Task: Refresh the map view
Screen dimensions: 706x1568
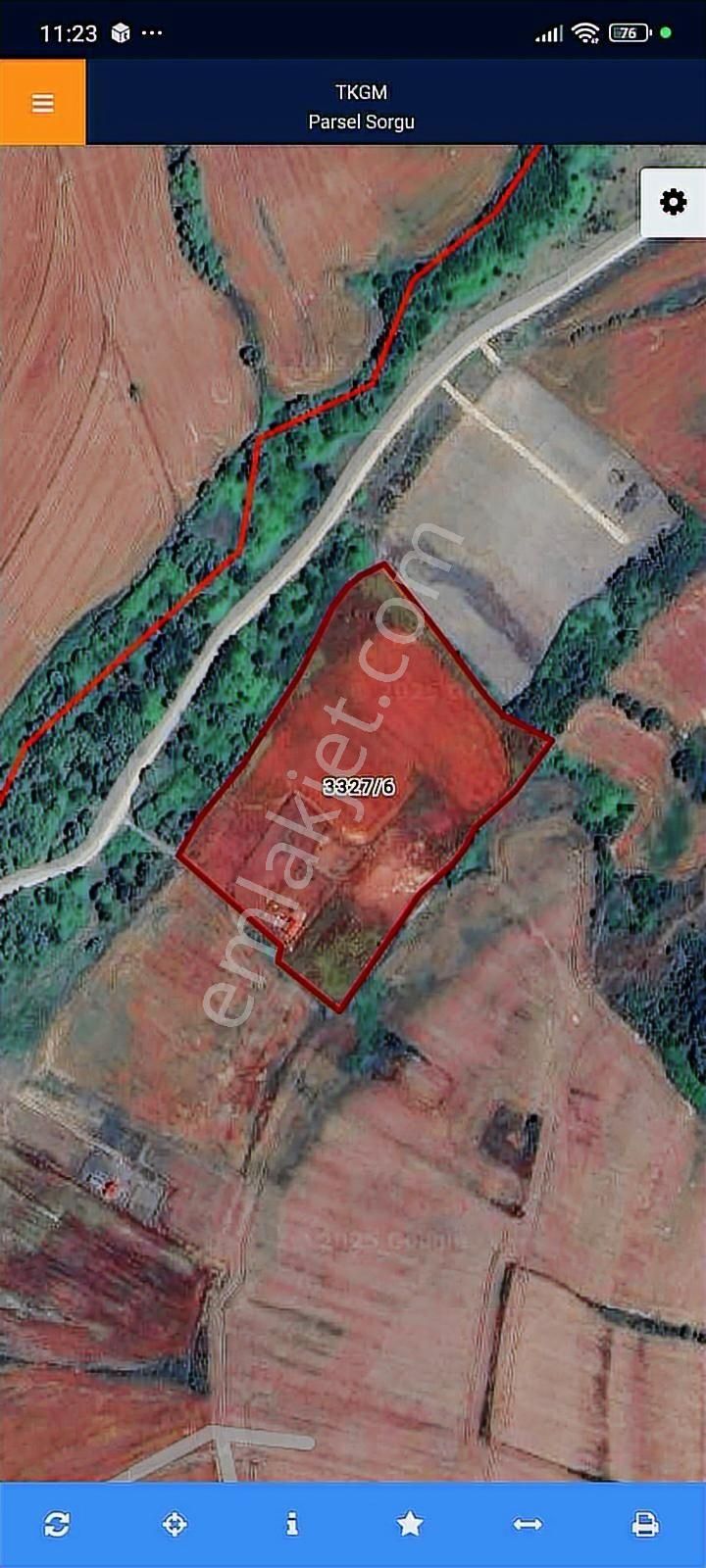Action: coord(57,1524)
